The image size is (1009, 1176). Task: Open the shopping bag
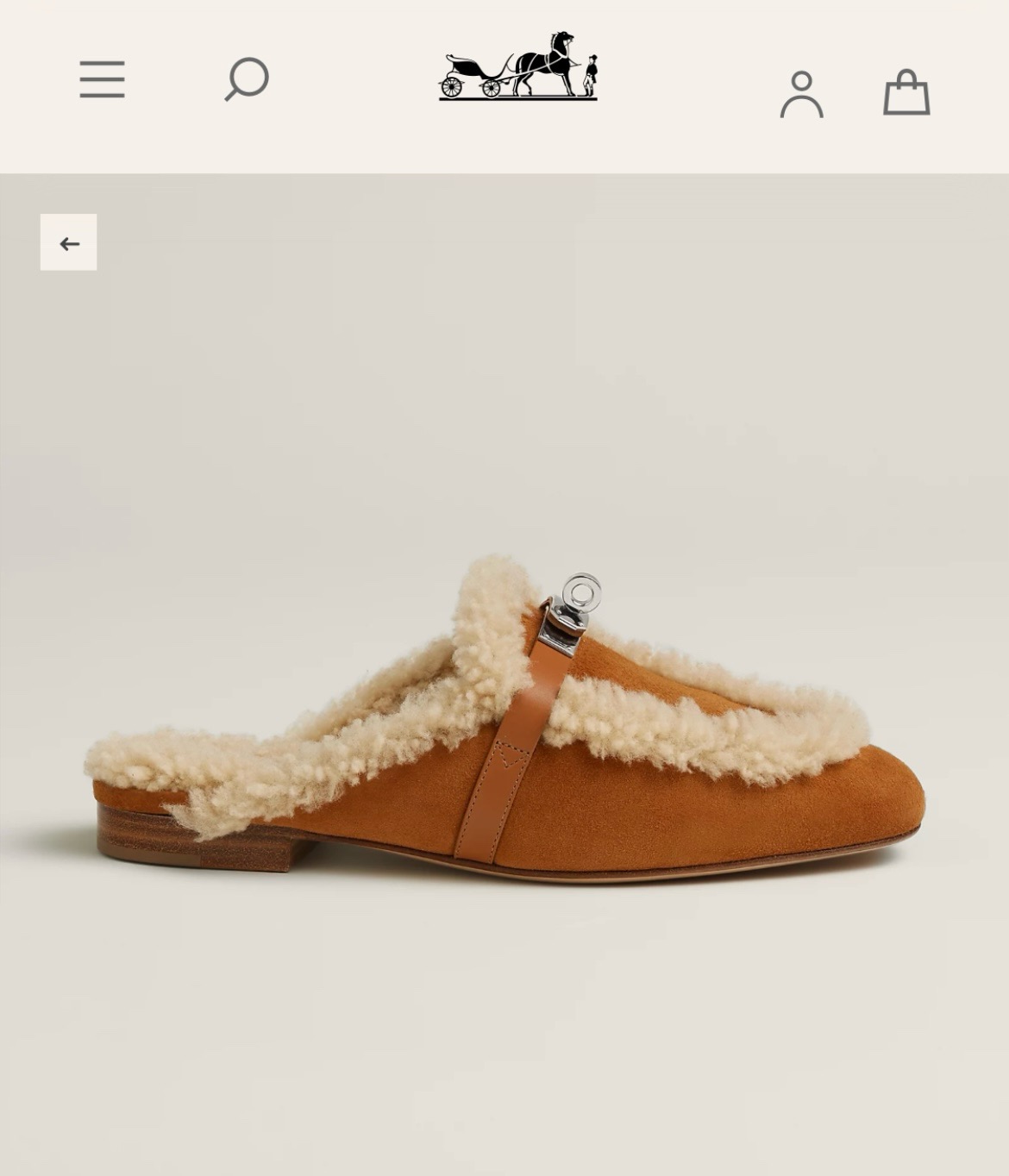click(906, 92)
